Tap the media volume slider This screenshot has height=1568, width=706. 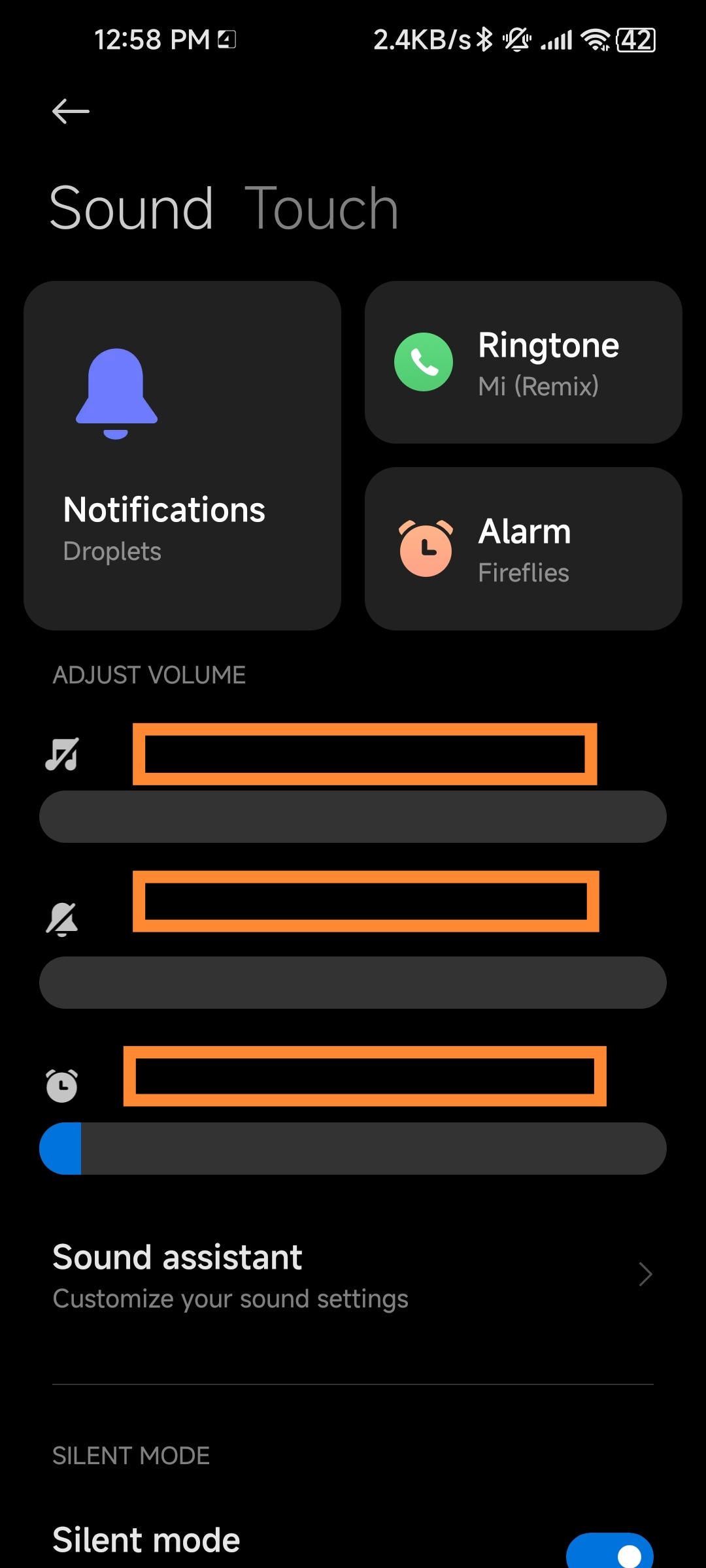353,817
